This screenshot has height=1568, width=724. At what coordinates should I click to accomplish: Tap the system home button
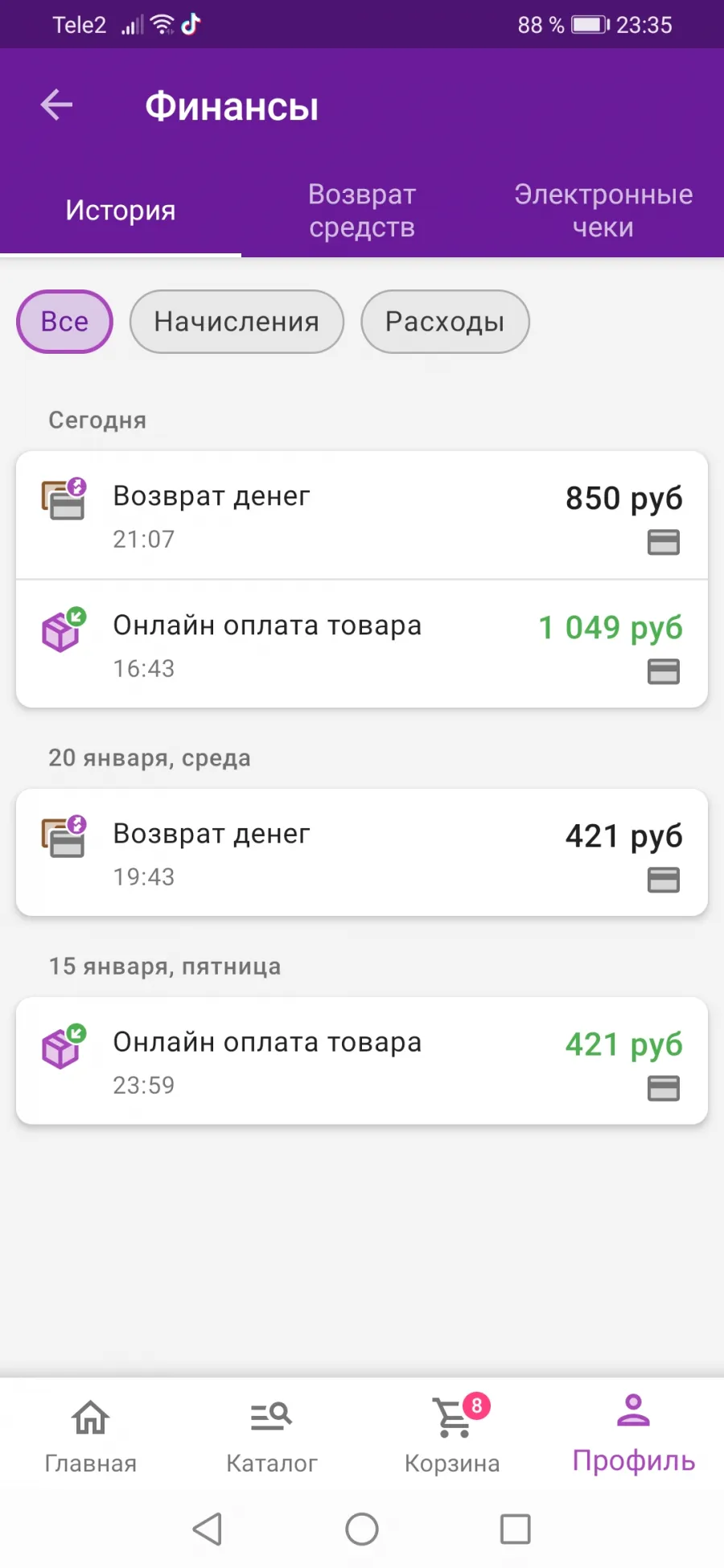[x=362, y=1529]
